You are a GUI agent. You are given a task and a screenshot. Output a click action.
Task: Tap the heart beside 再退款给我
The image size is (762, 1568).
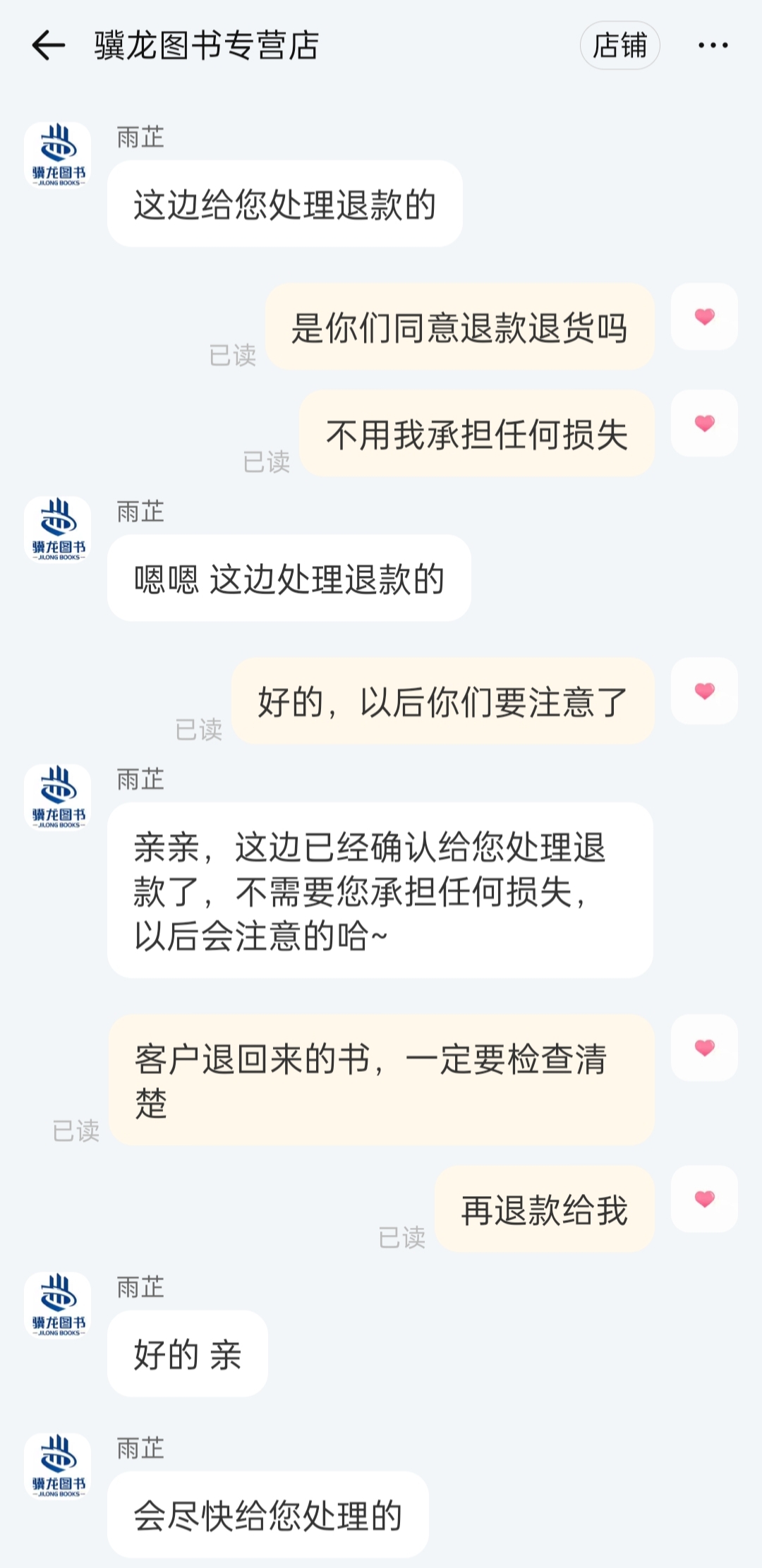704,1199
